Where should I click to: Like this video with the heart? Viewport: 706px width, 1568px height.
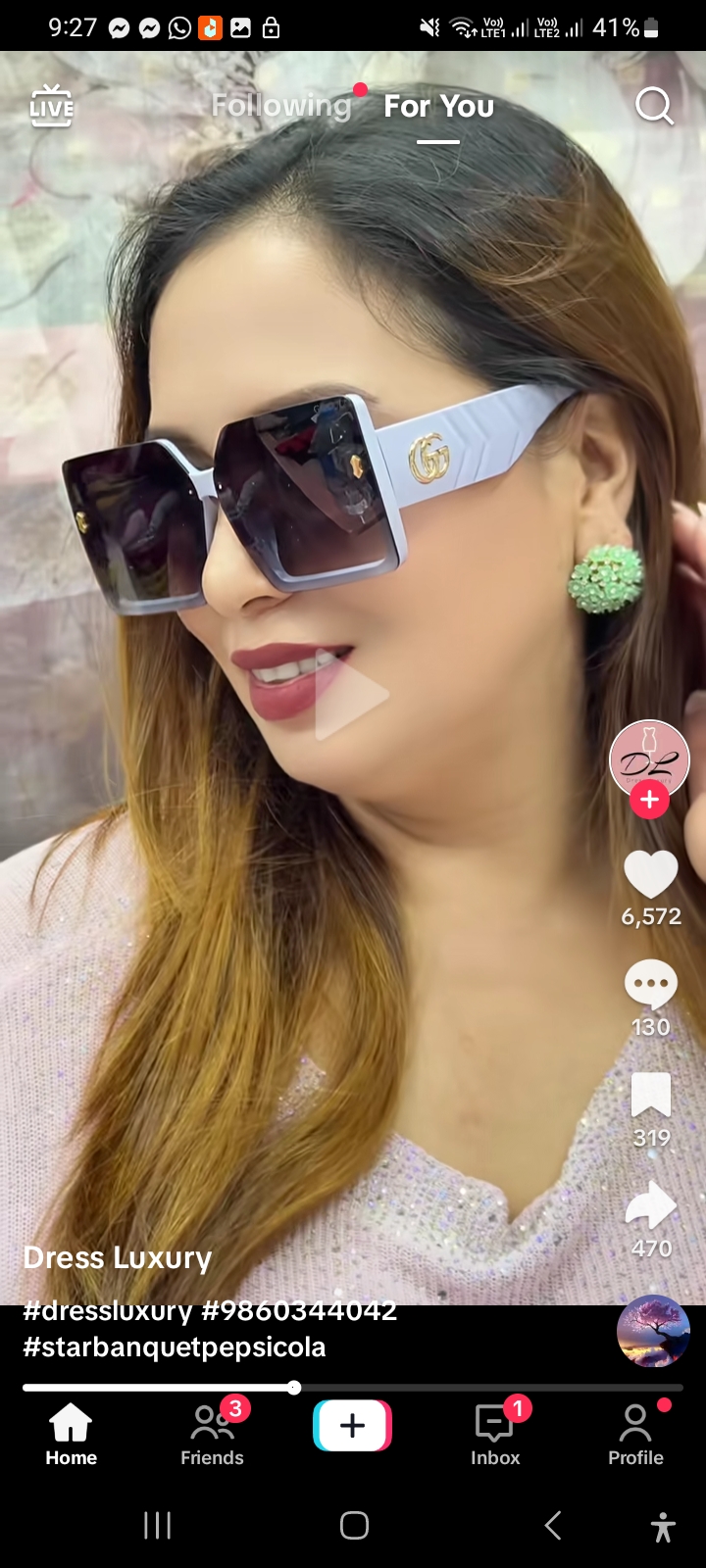coord(651,874)
